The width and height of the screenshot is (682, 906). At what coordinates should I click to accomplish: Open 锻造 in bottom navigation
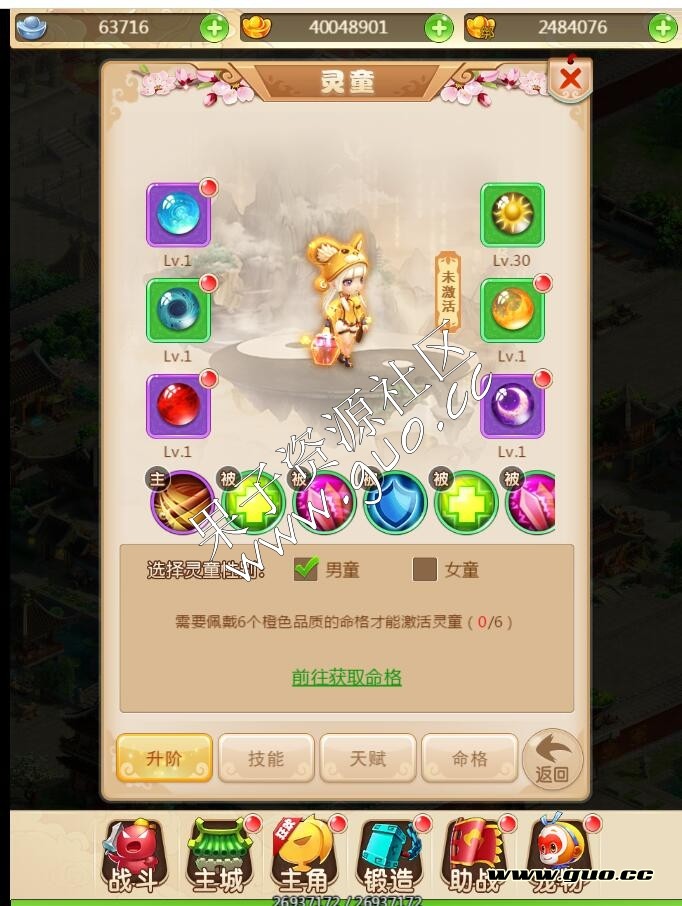[x=389, y=856]
